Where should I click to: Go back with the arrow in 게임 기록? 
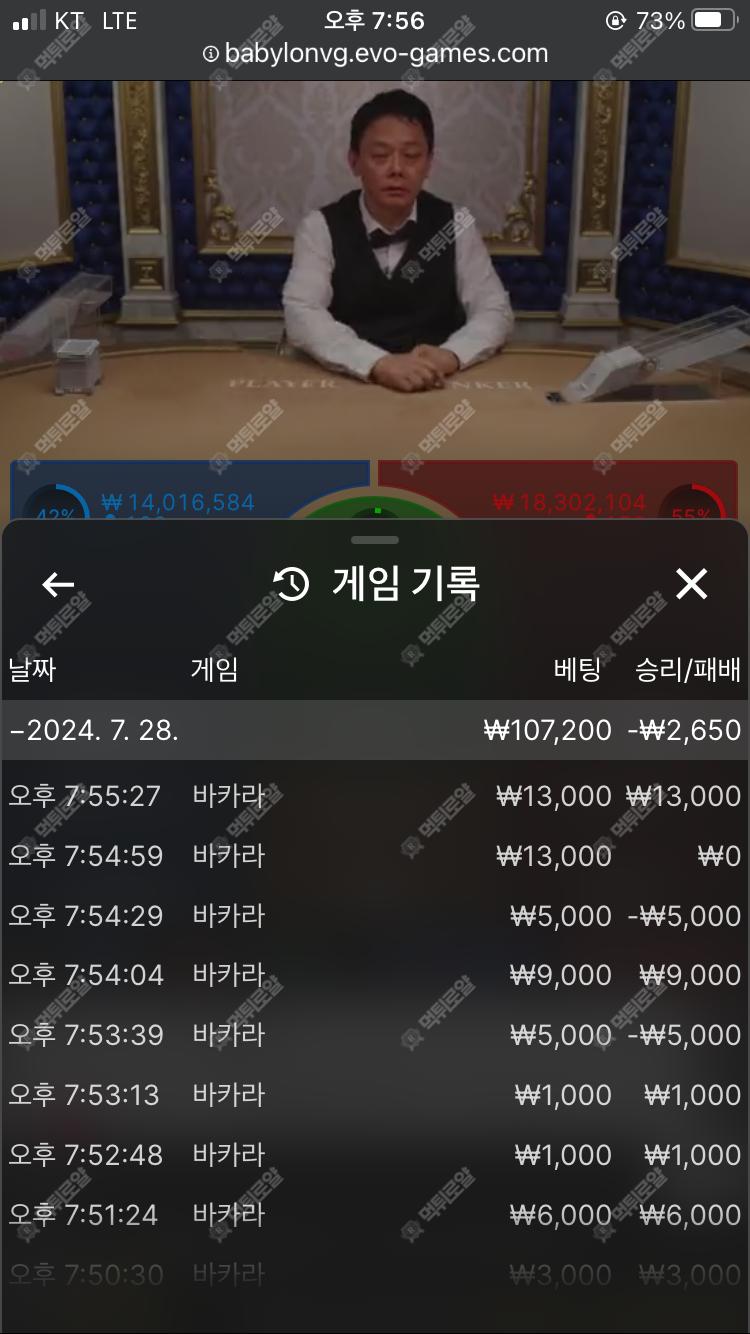(58, 585)
